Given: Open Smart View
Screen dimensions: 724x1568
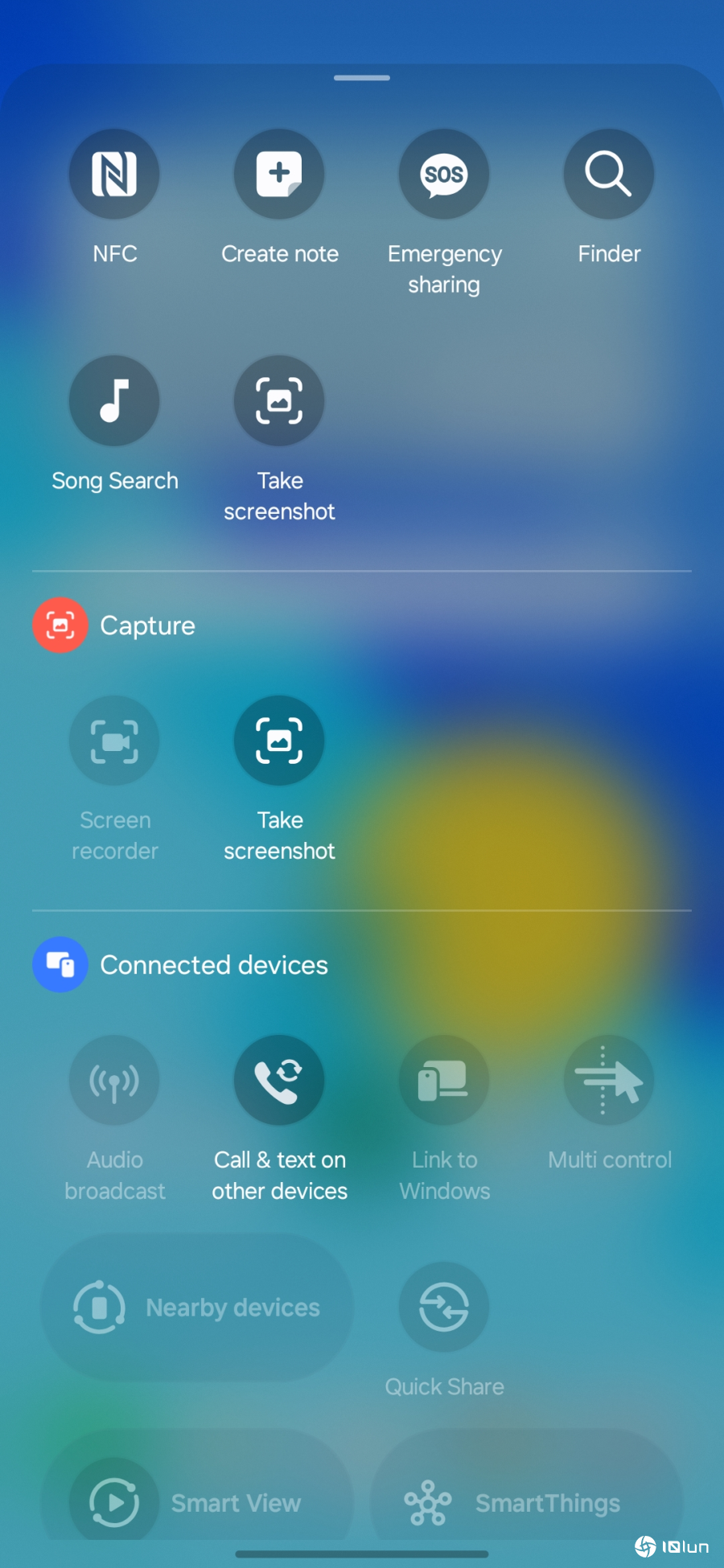Looking at the screenshot, I should click(197, 1502).
